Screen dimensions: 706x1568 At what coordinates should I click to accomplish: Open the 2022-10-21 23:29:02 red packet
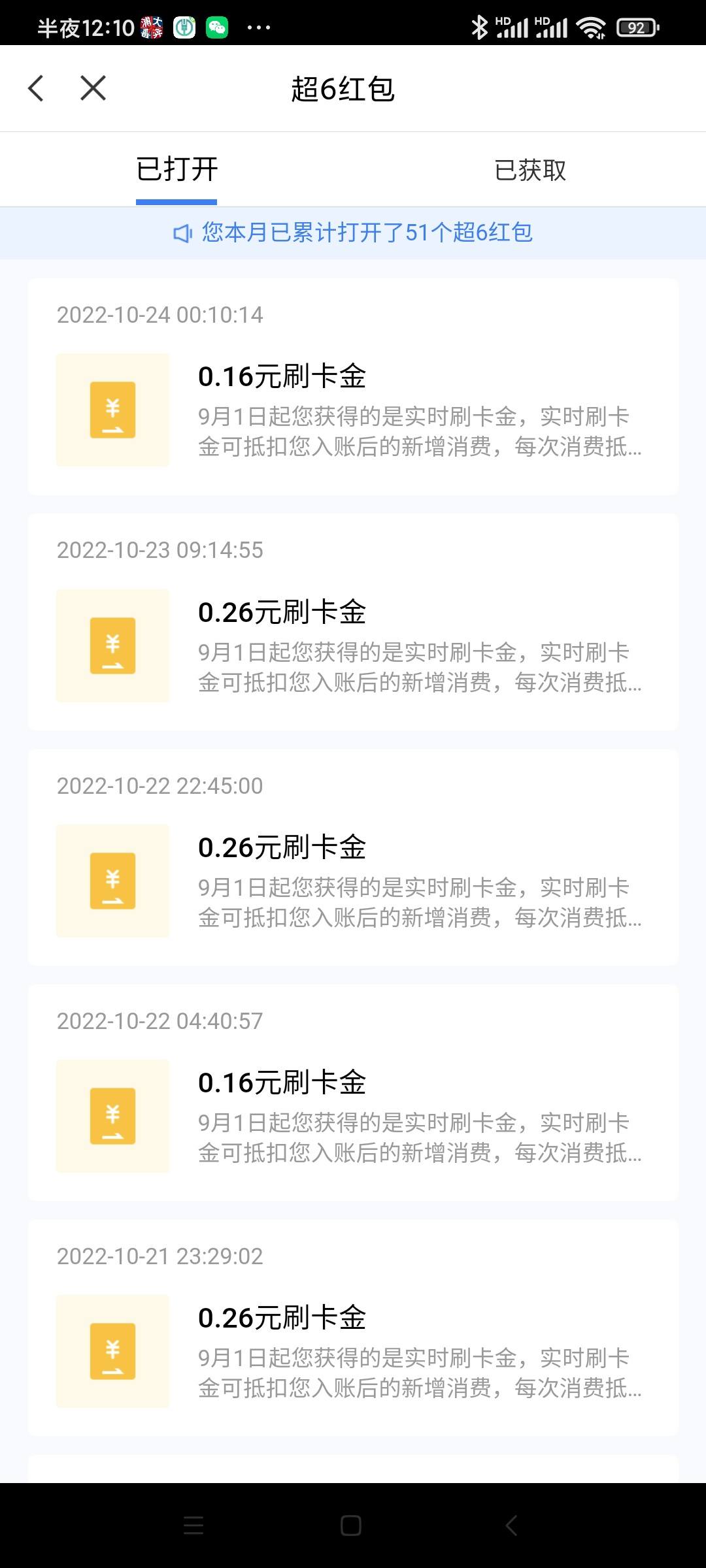[x=353, y=1328]
